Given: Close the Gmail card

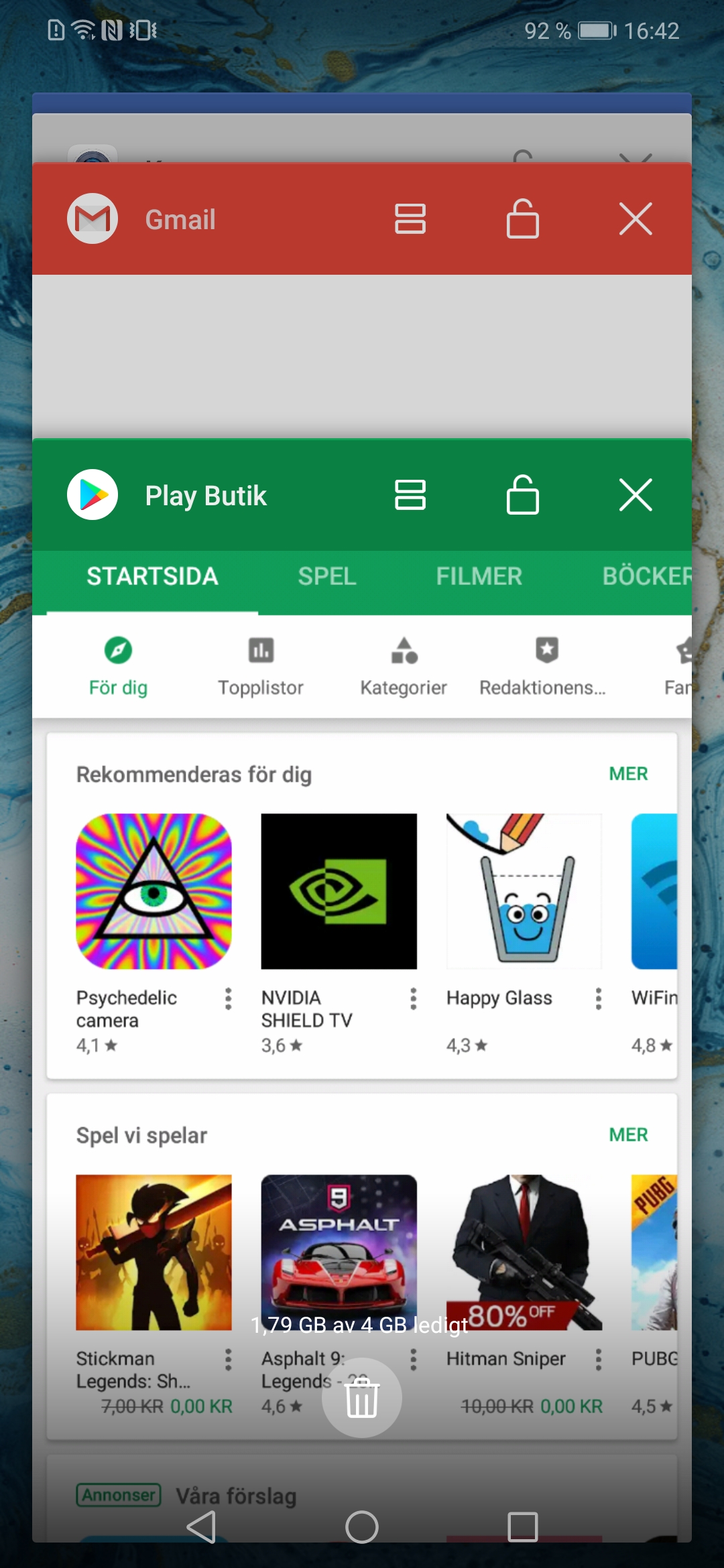Looking at the screenshot, I should (x=636, y=219).
